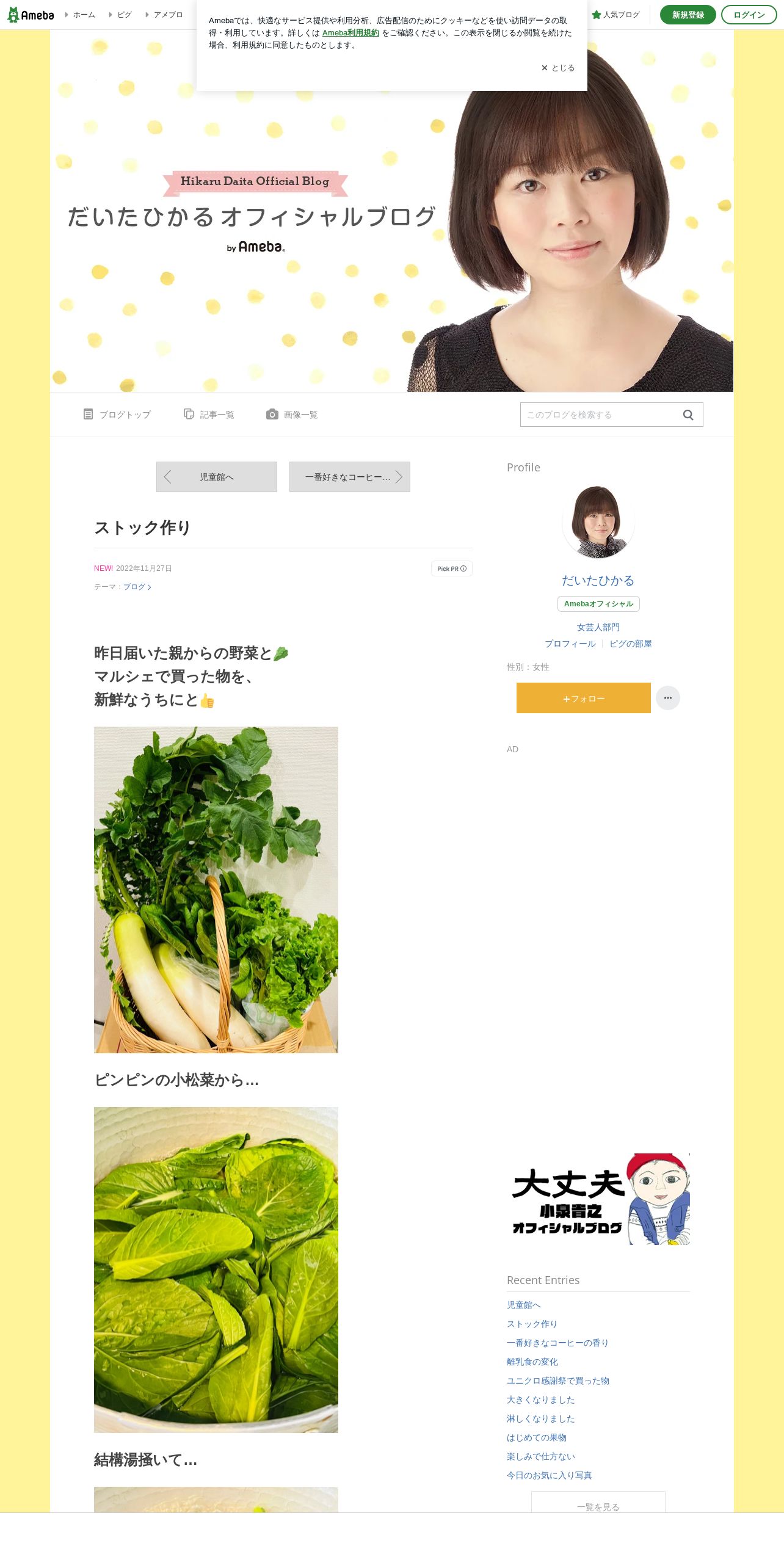Follow だいたひかる with +フォロー
The width and height of the screenshot is (784, 1568).
click(583, 698)
